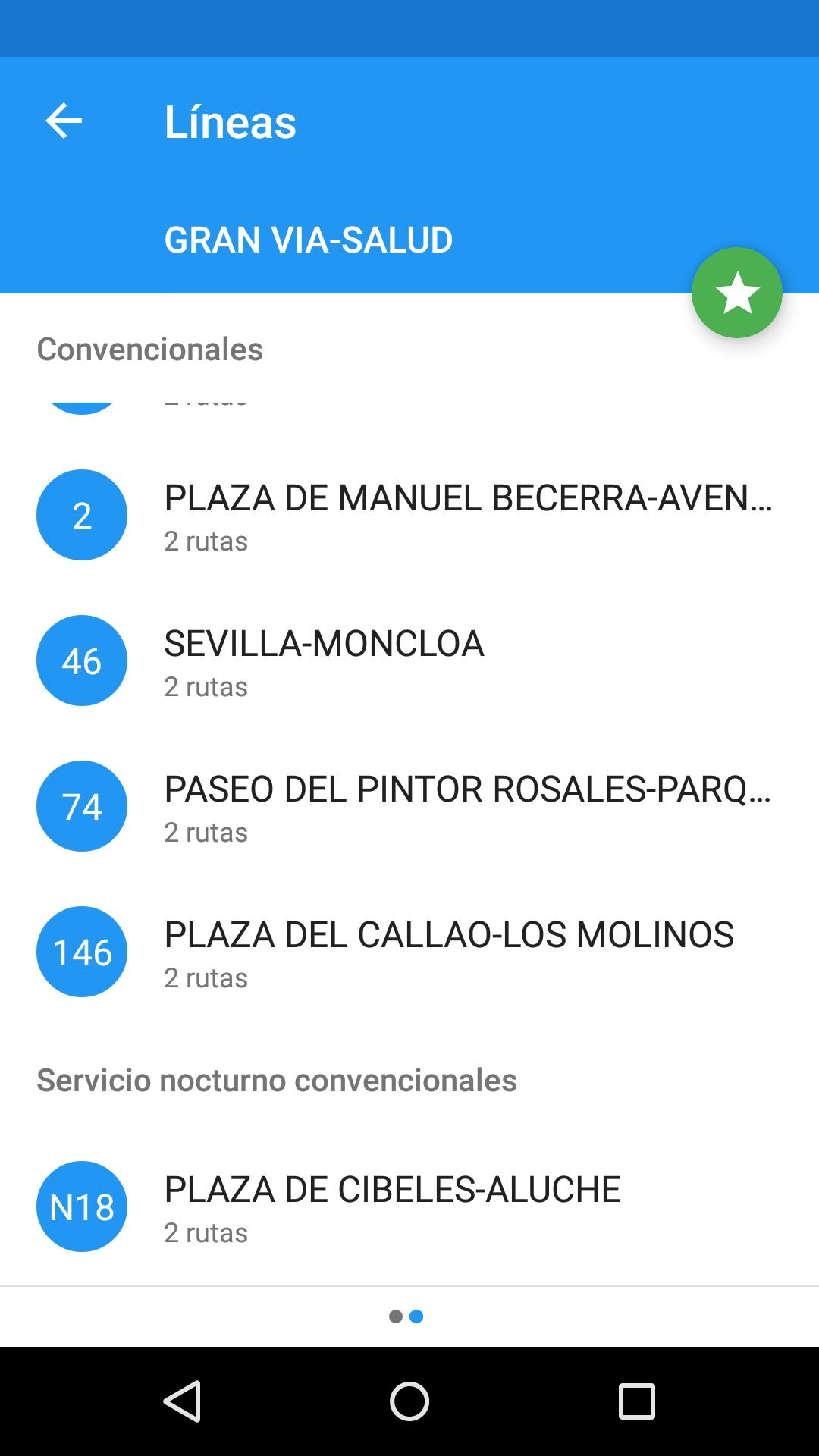
Task: Select the line 2 badge icon
Action: pyautogui.click(x=81, y=515)
